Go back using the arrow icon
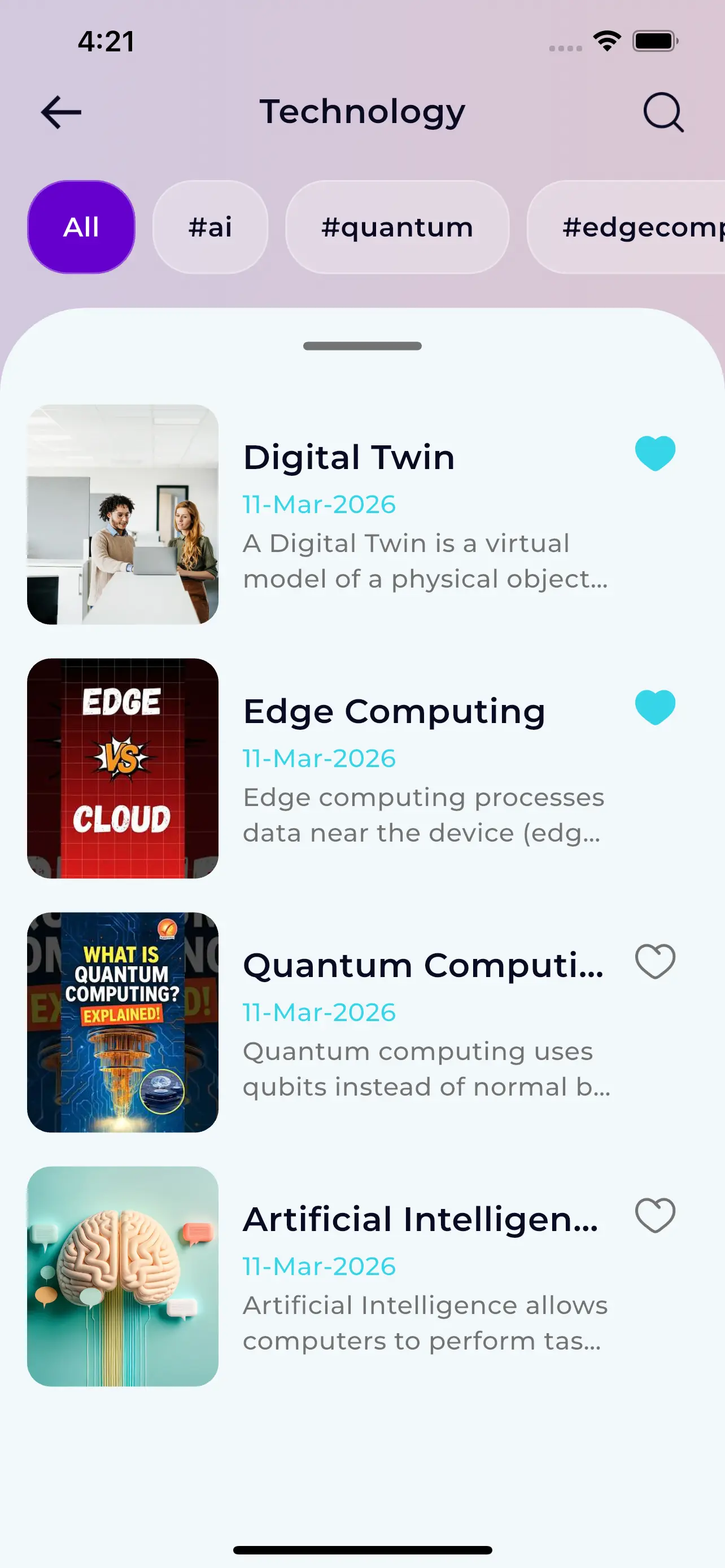The width and height of the screenshot is (725, 1568). 61,113
